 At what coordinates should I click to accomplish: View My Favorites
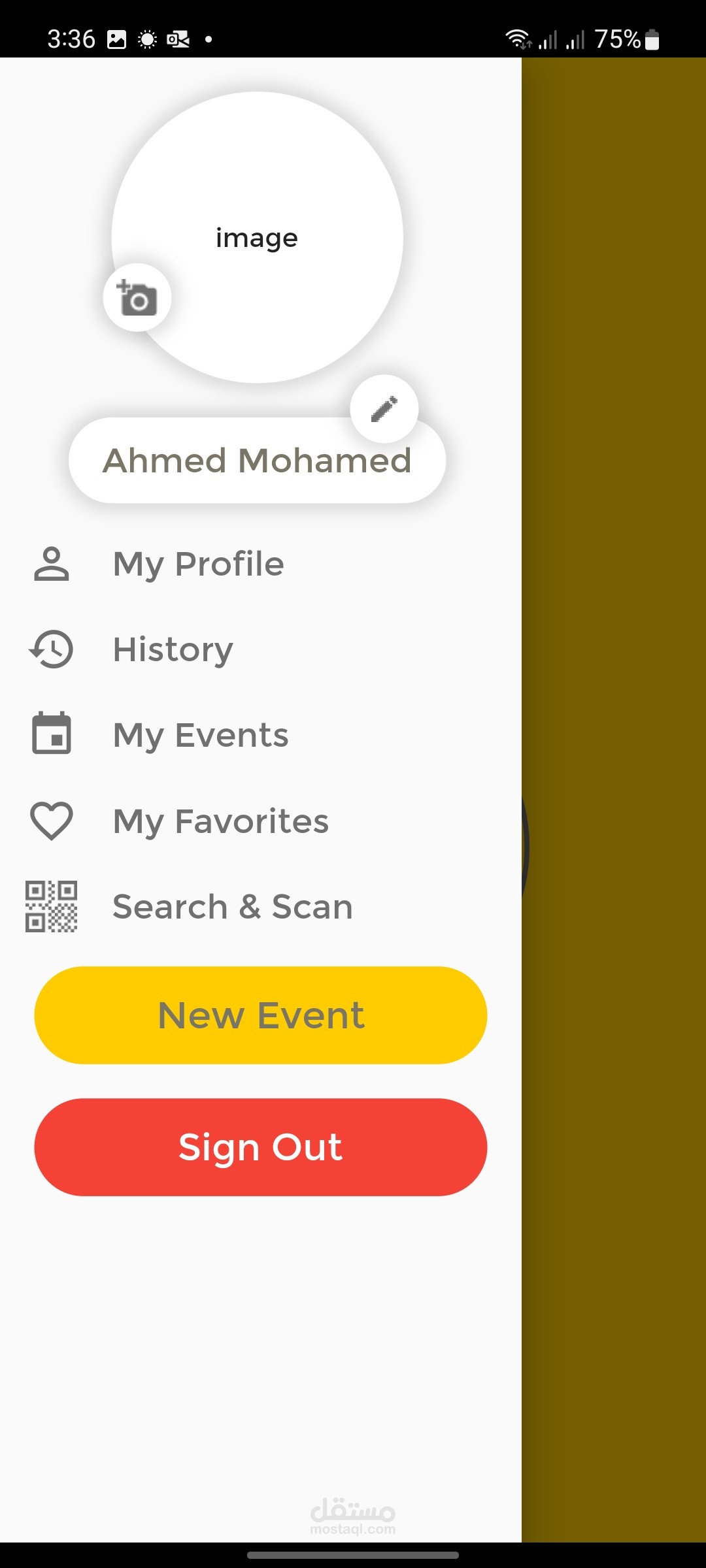[x=261, y=821]
